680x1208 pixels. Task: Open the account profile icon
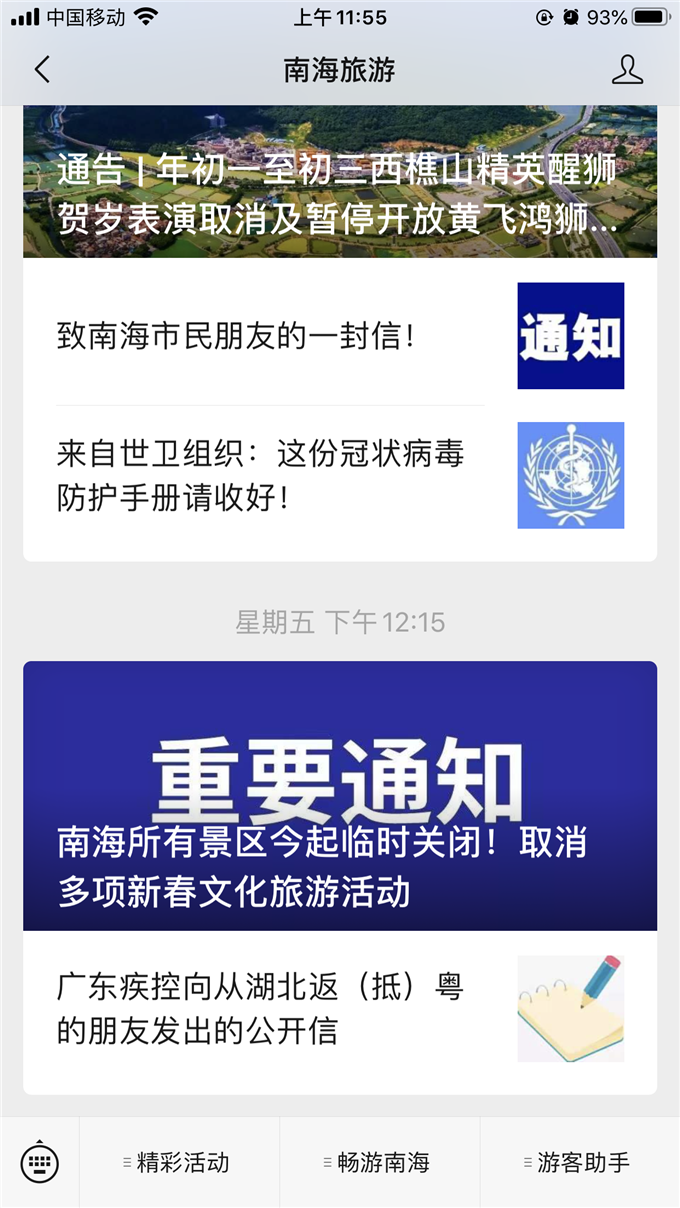pyautogui.click(x=627, y=70)
